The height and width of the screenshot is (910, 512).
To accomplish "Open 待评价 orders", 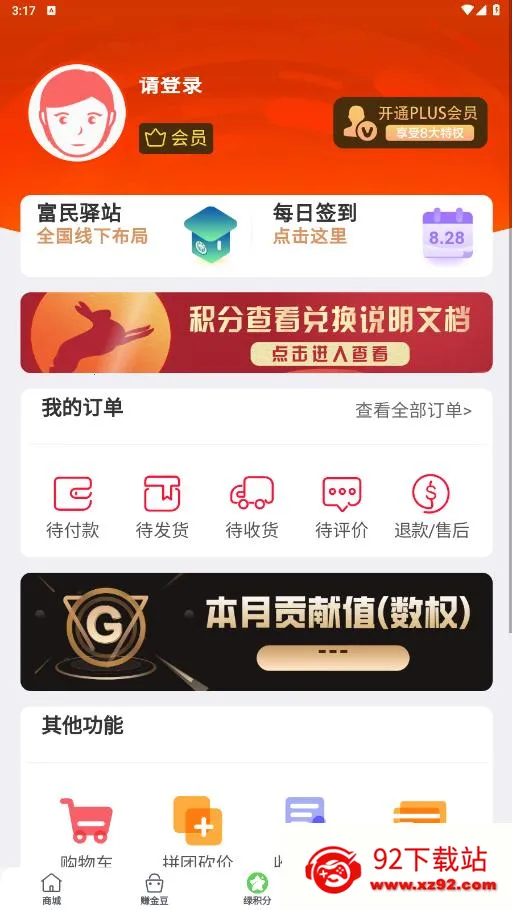I will point(341,506).
